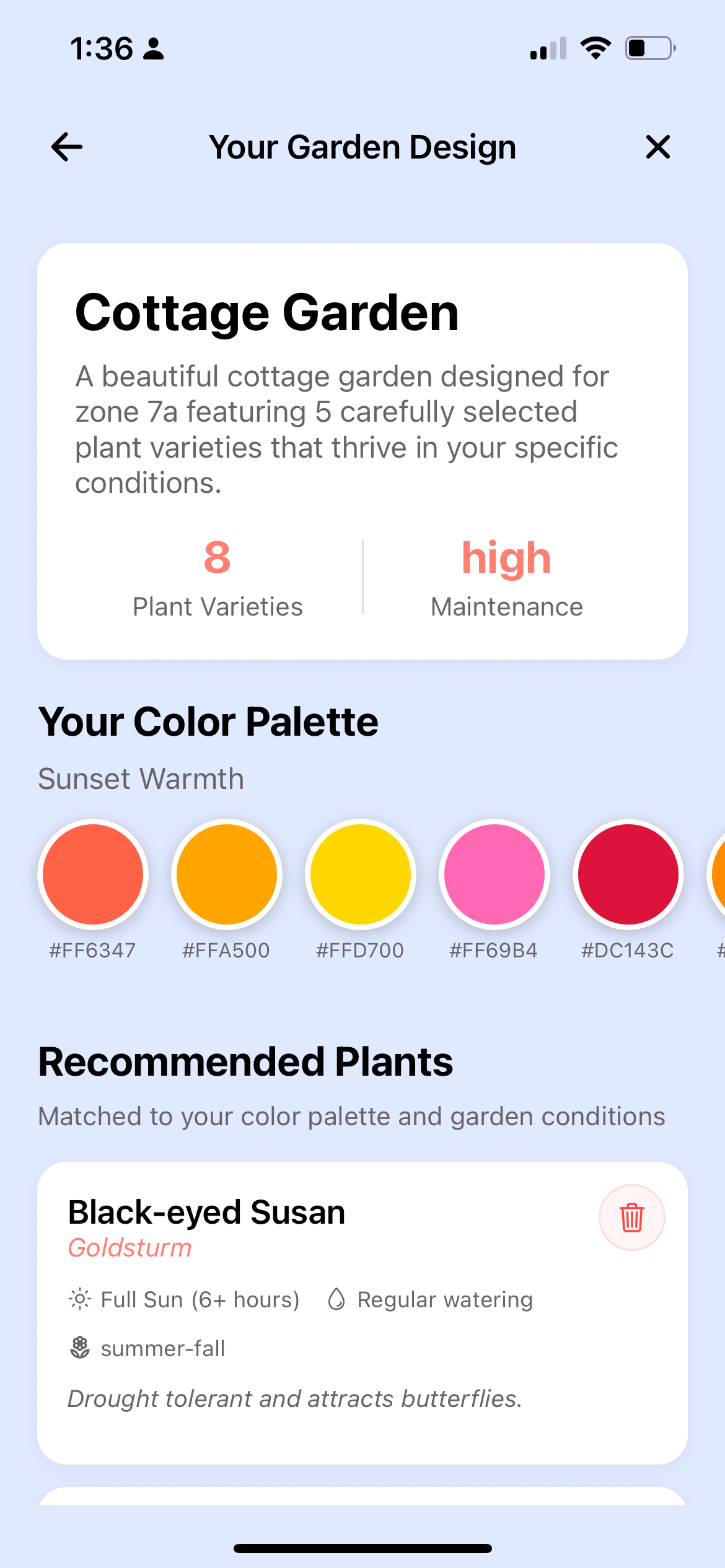Select the #DC143C crimson color swatch

click(x=628, y=874)
